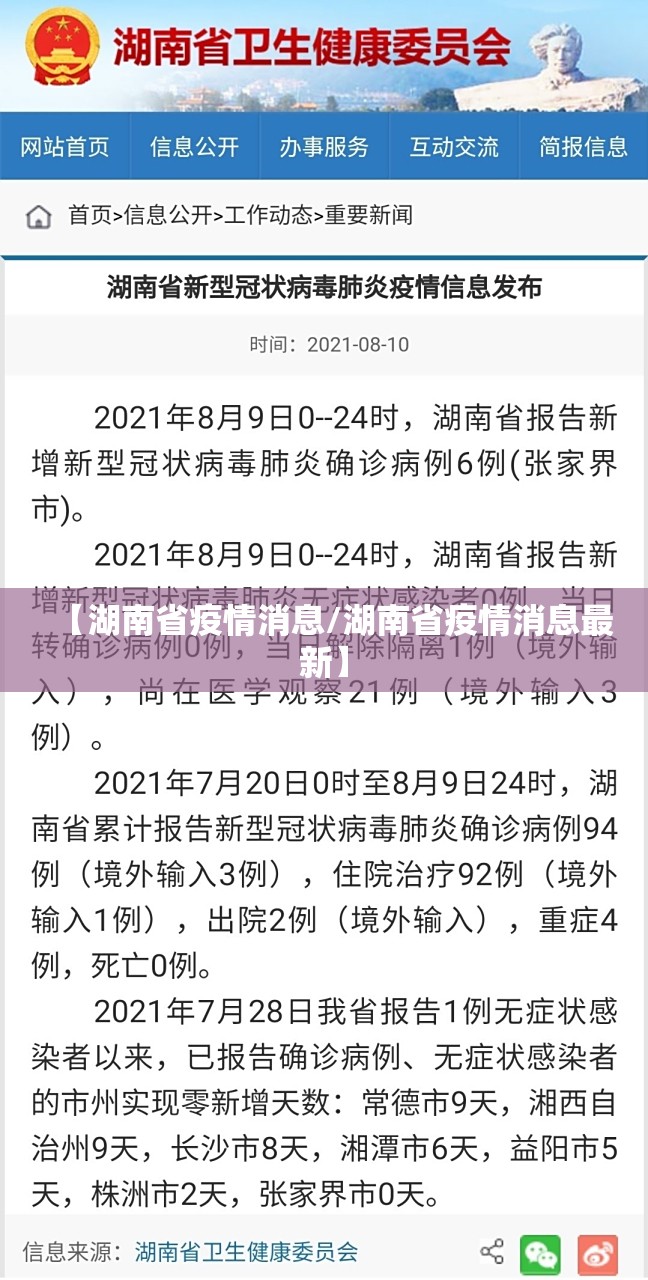Open the 工作动态 breadcrumb link

click(x=268, y=215)
